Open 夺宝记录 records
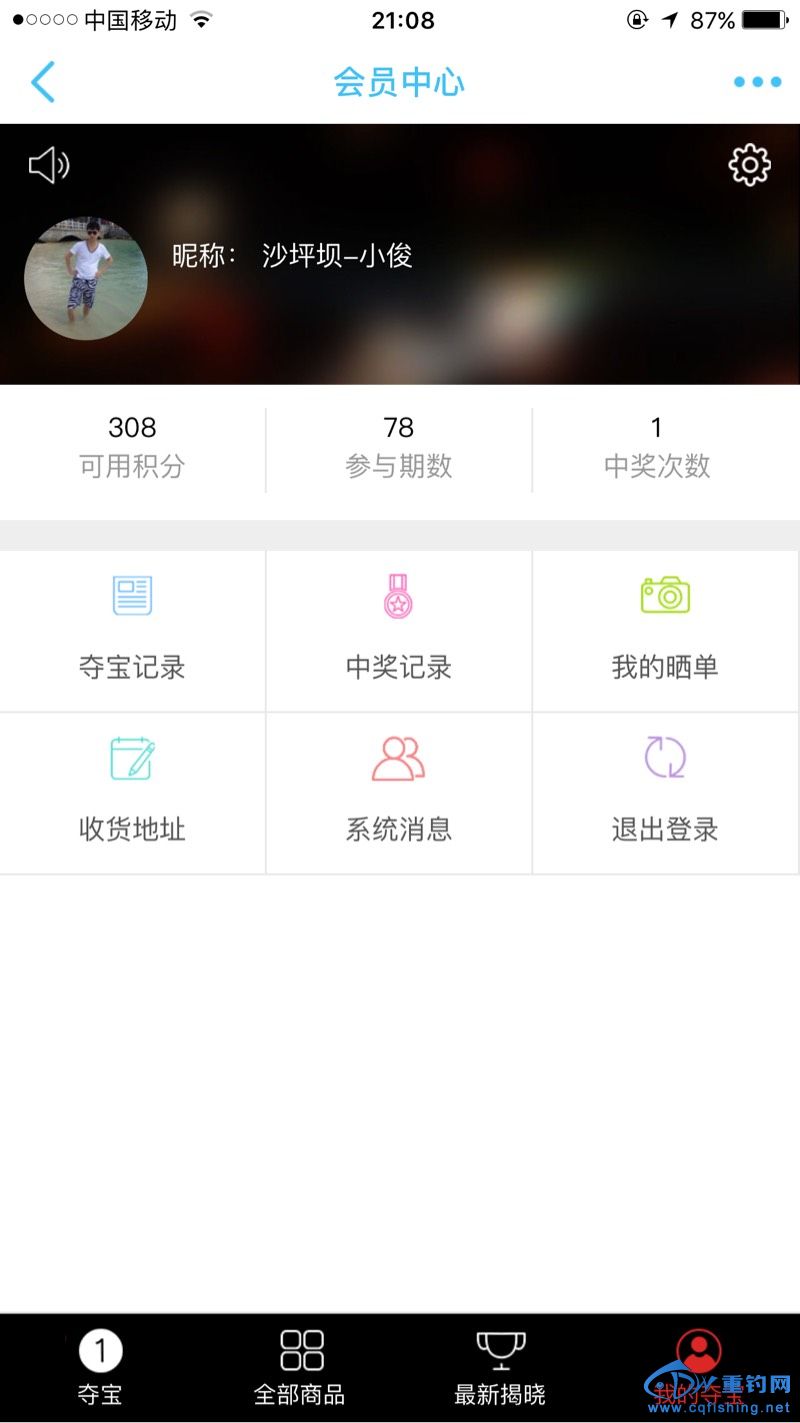This screenshot has width=800, height=1423. (132, 631)
